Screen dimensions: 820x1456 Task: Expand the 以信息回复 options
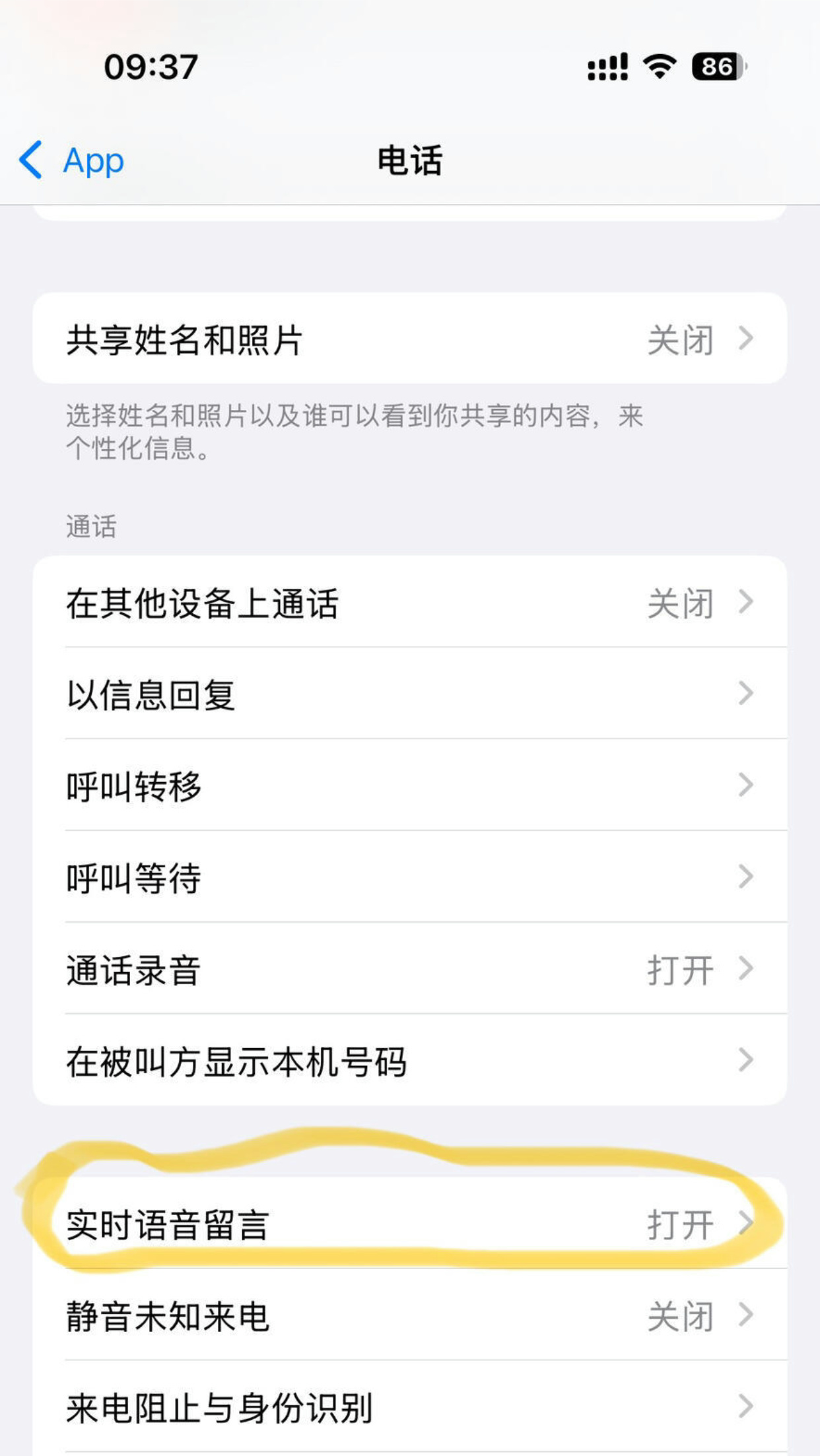409,693
